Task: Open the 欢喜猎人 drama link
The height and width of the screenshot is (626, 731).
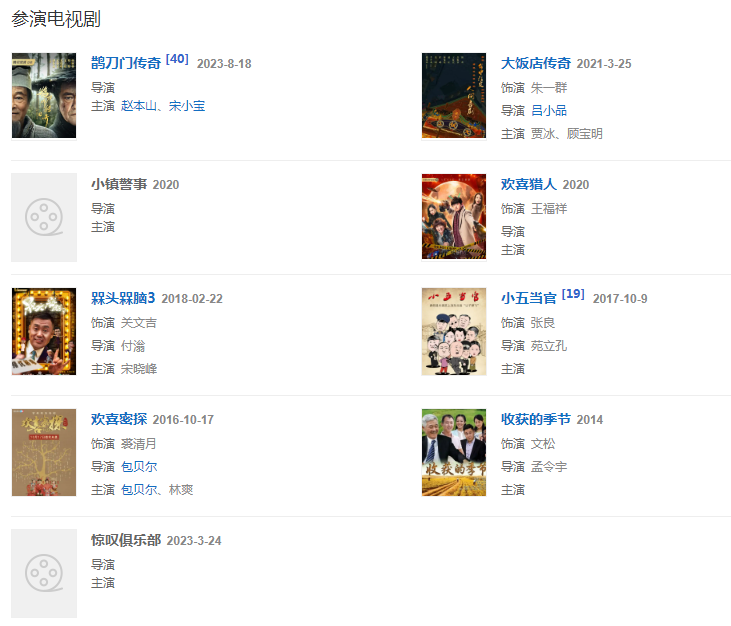Action: [x=529, y=184]
